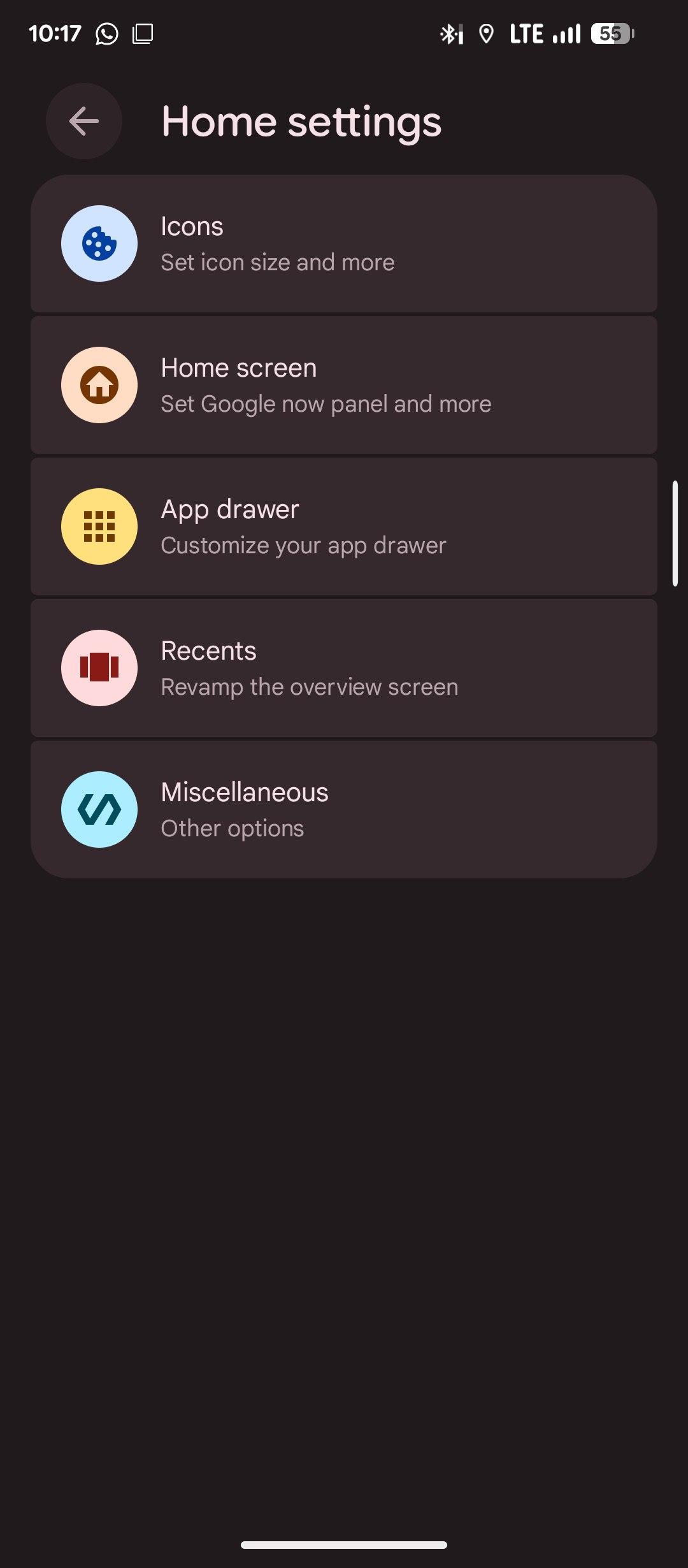The height and width of the screenshot is (1568, 688).
Task: Go back using the arrow button
Action: (x=84, y=121)
